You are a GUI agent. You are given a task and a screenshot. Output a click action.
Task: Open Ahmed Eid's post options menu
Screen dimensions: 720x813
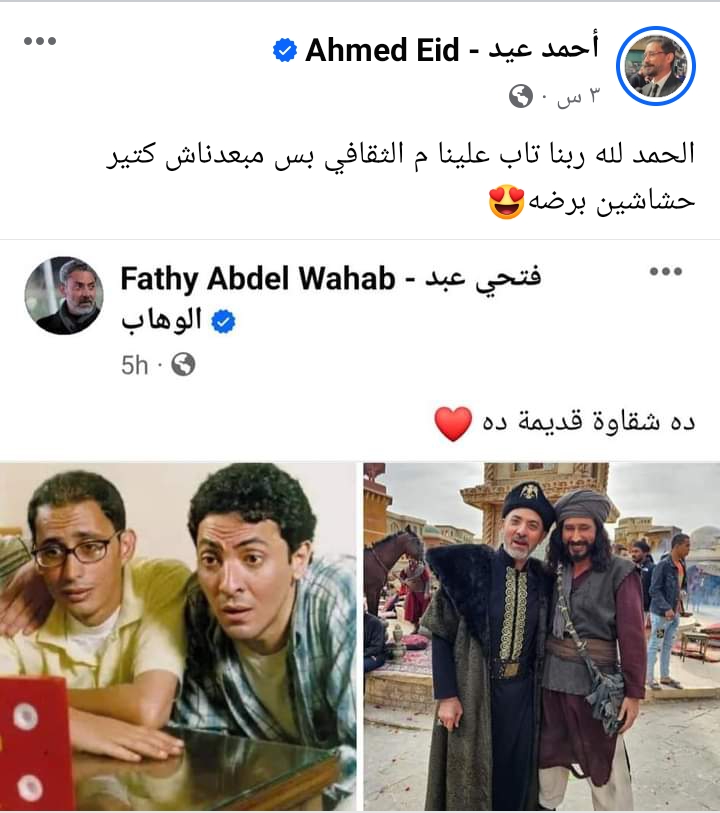pos(40,41)
